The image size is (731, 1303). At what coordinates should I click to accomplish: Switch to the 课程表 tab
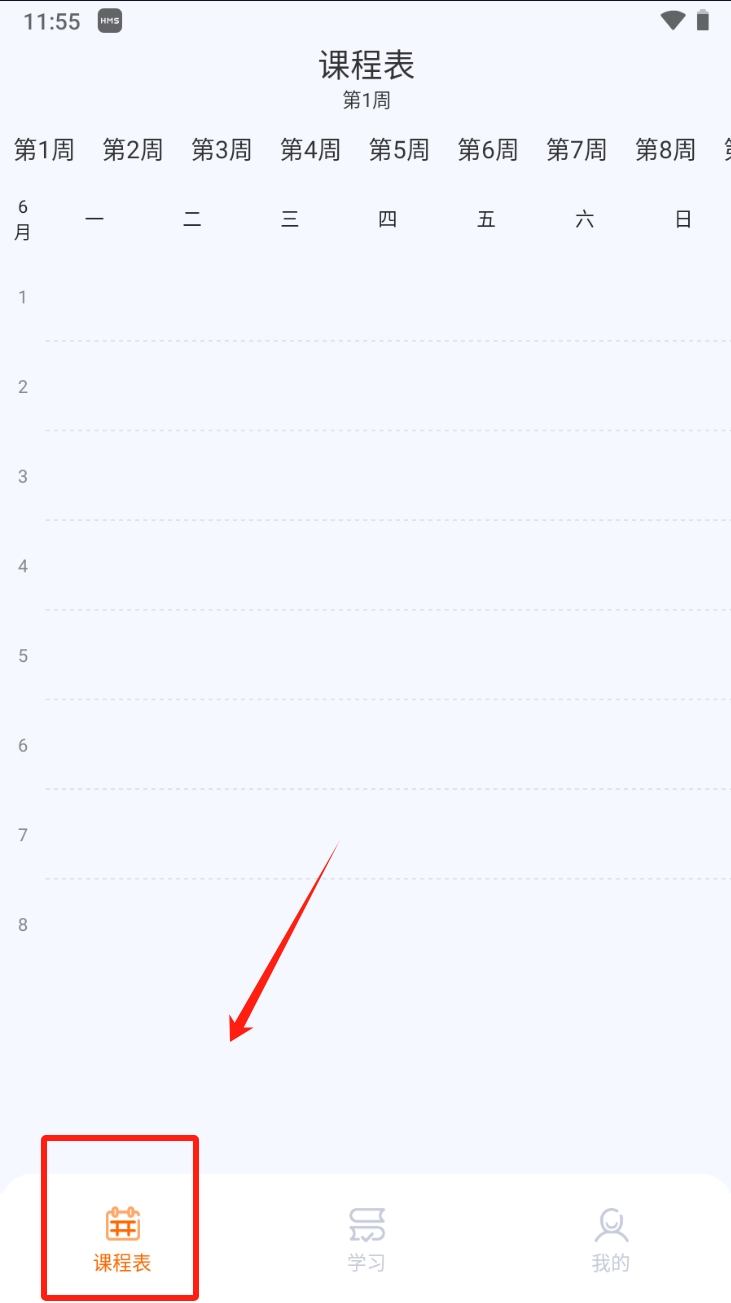[122, 1238]
